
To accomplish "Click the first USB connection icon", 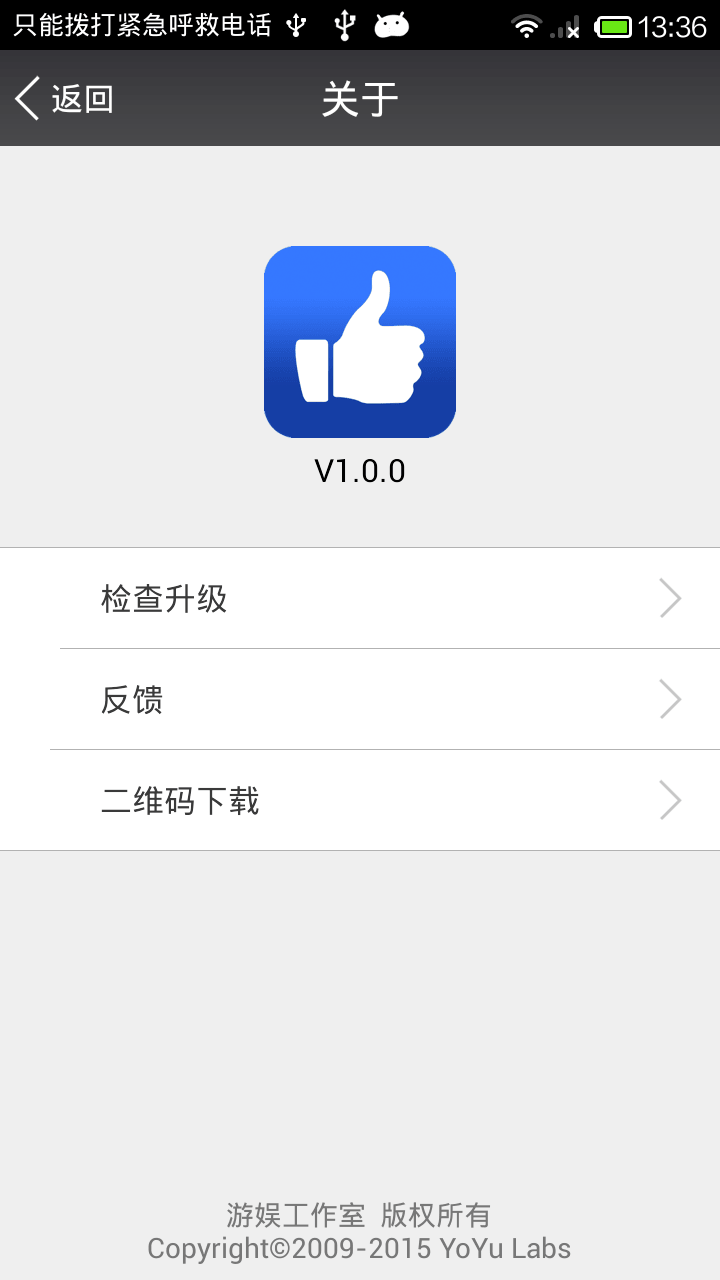I will pos(295,27).
